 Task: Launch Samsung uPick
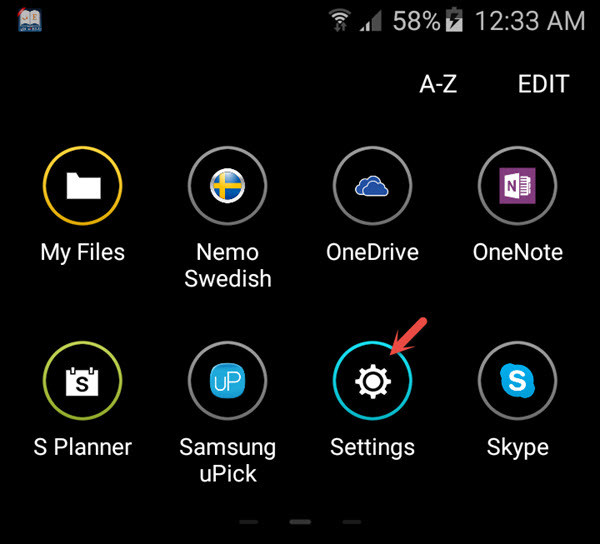pos(227,381)
